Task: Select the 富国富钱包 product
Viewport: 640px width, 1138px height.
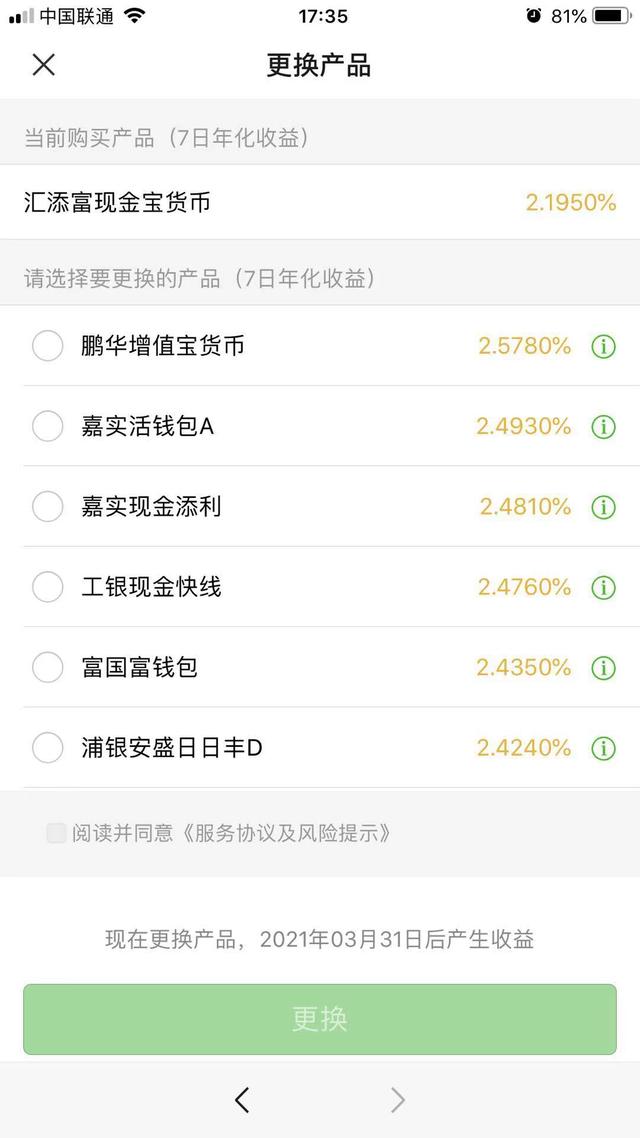Action: (48, 667)
